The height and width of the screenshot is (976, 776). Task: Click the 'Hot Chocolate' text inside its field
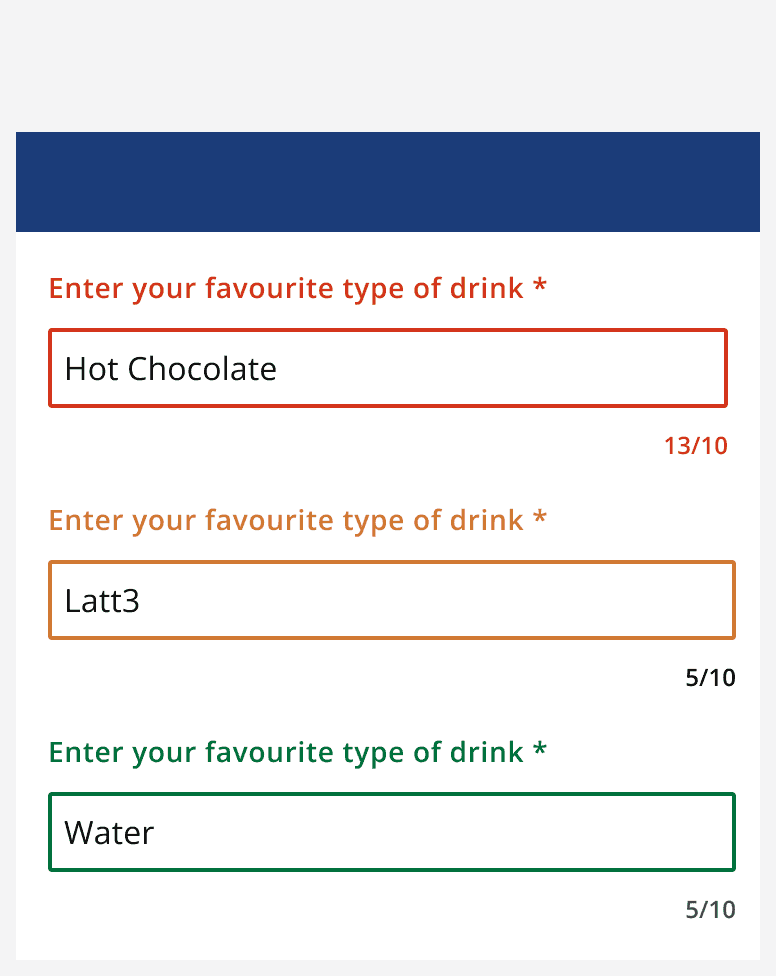[x=170, y=368]
